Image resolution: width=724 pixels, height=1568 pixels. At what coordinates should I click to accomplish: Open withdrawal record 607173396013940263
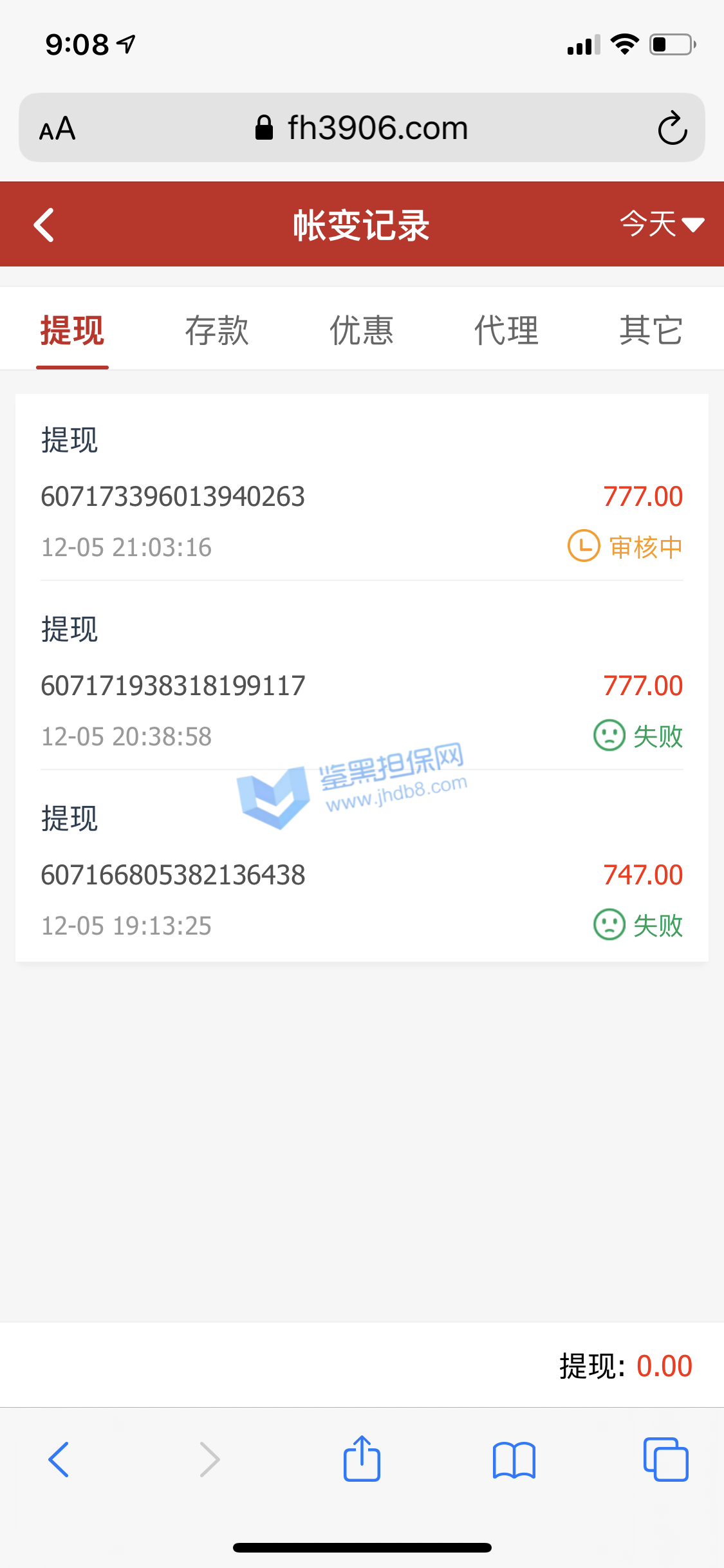point(362,496)
